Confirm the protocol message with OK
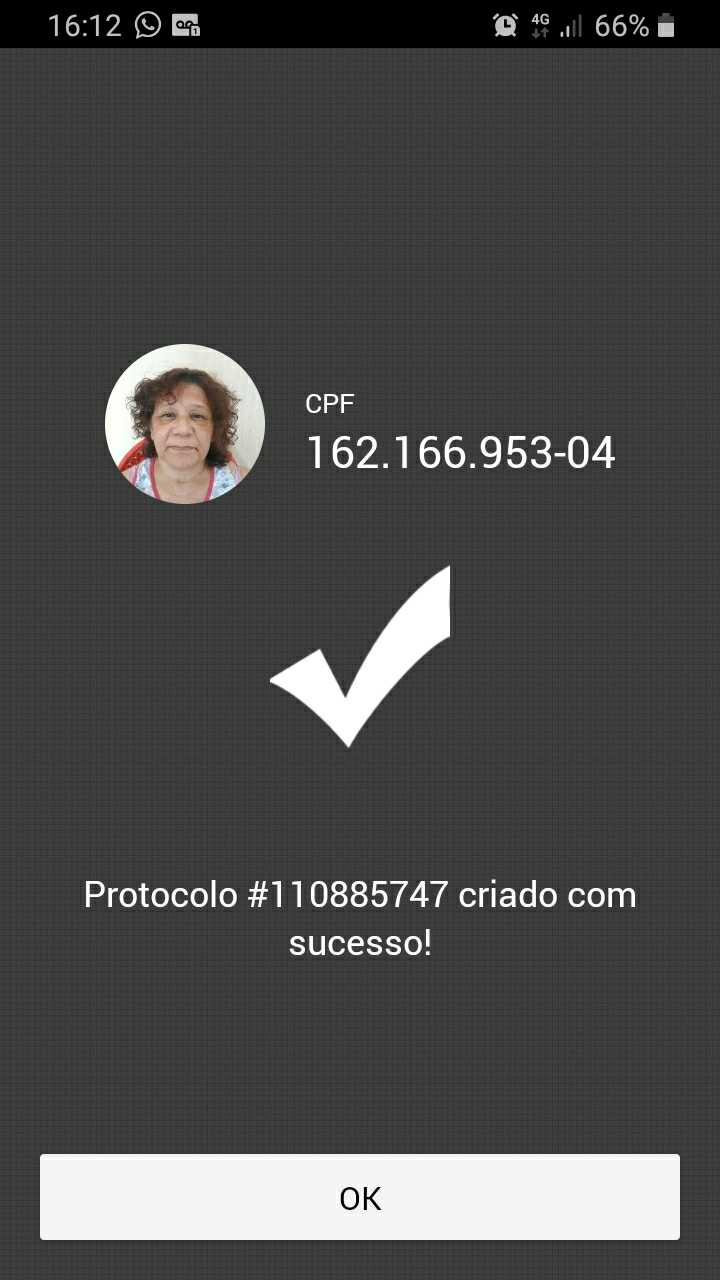Image resolution: width=720 pixels, height=1280 pixels. click(360, 1197)
